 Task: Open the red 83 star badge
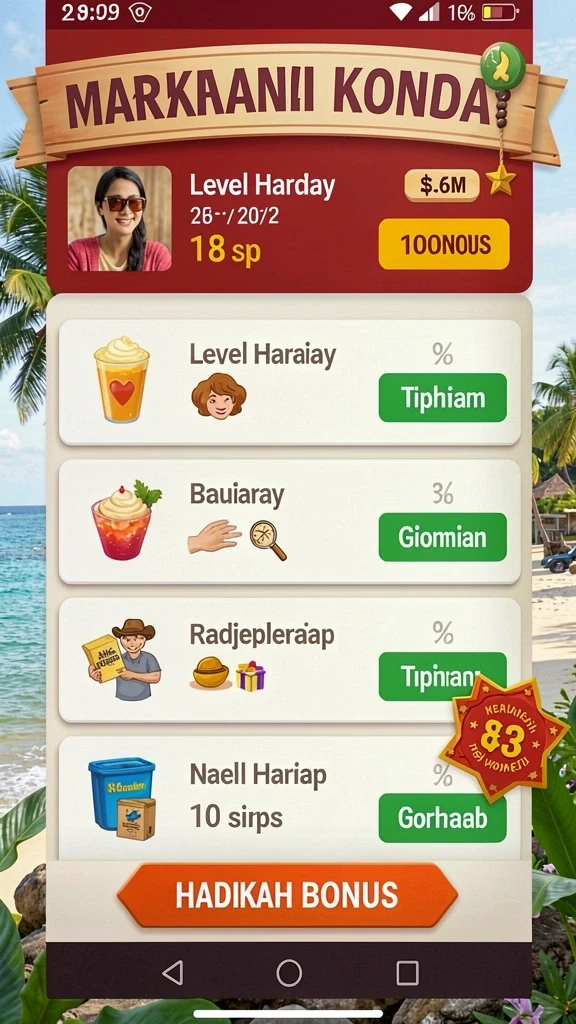[504, 738]
